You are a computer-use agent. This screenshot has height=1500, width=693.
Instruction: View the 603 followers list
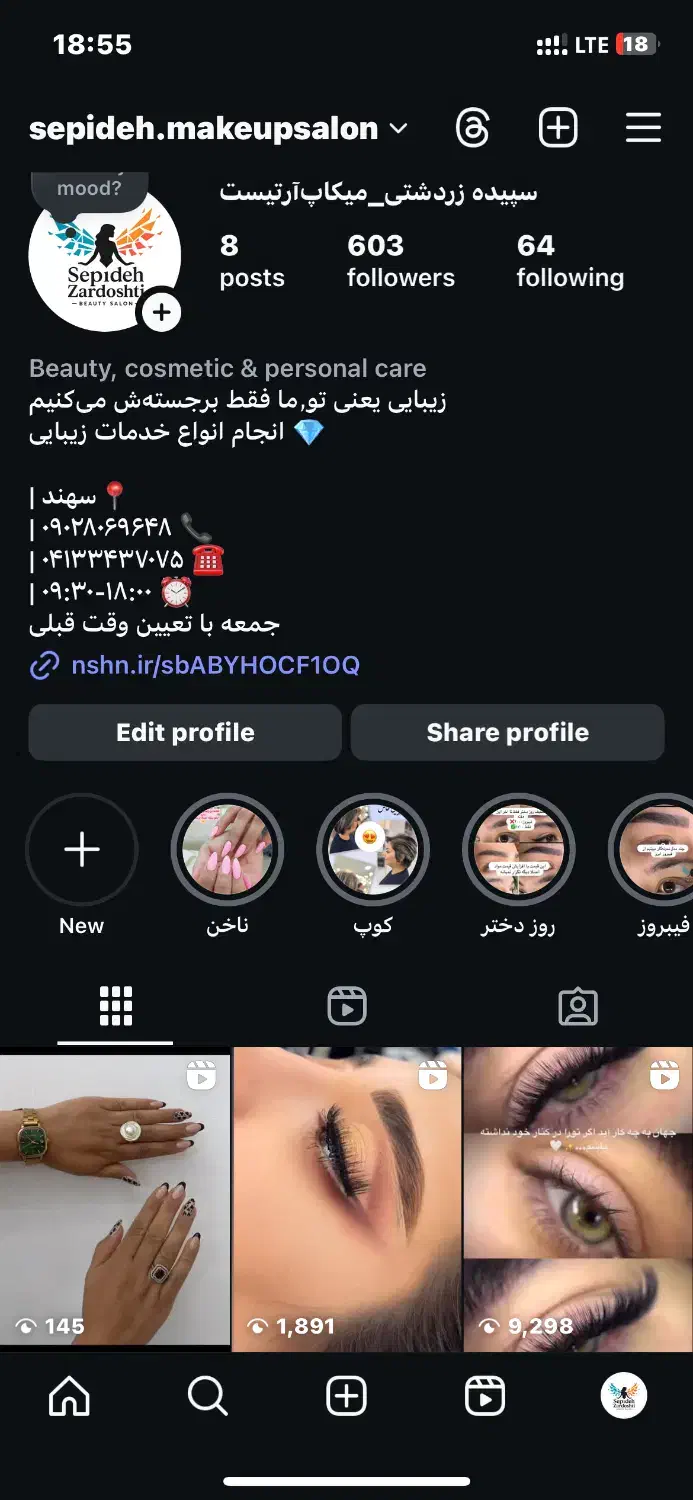[x=400, y=260]
